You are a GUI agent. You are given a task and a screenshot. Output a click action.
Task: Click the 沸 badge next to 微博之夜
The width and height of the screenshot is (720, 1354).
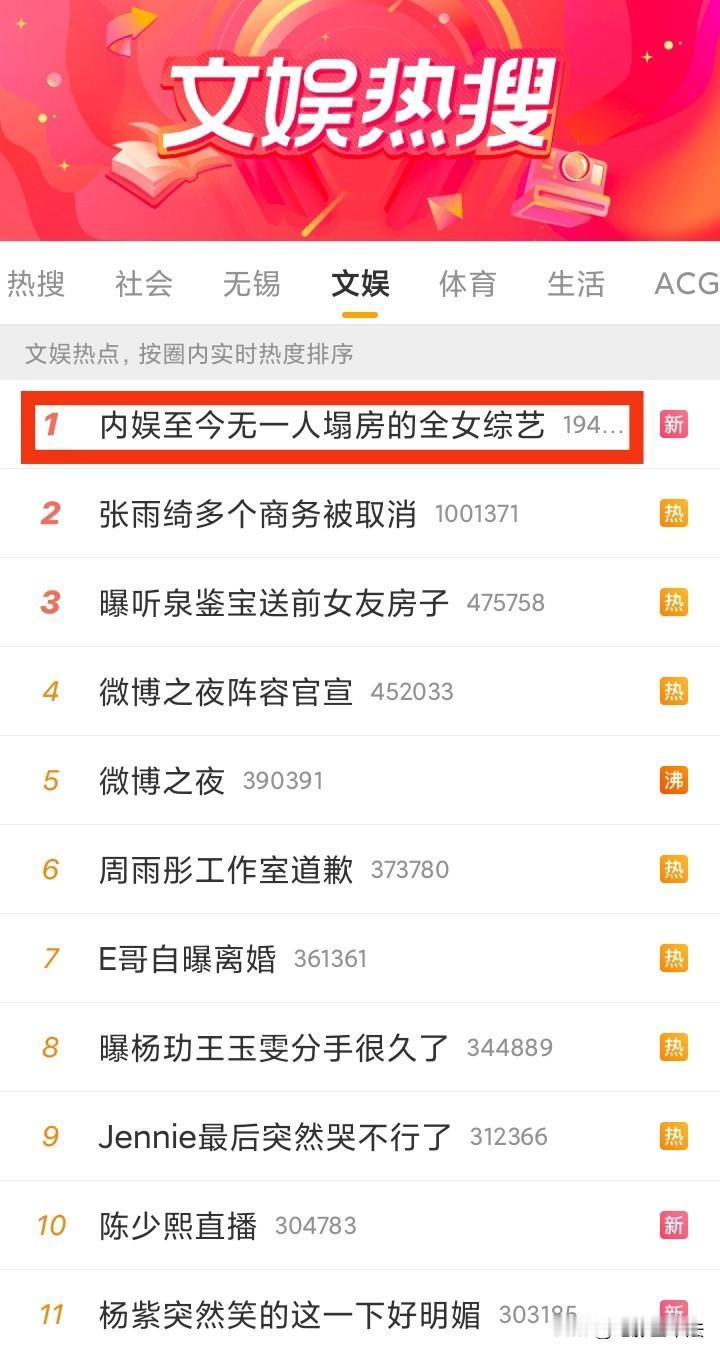pos(674,780)
